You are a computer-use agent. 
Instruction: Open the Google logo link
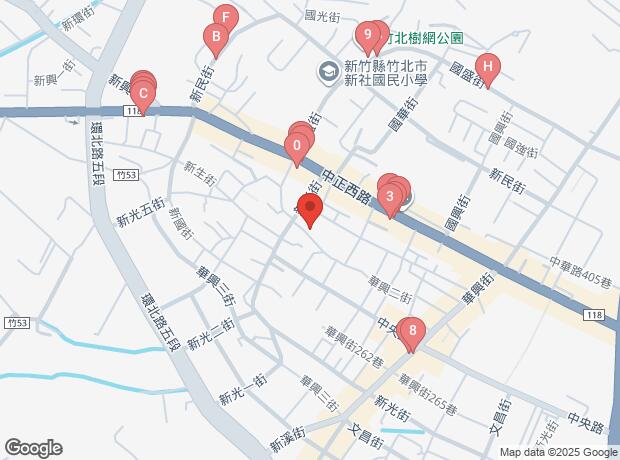(x=32, y=448)
